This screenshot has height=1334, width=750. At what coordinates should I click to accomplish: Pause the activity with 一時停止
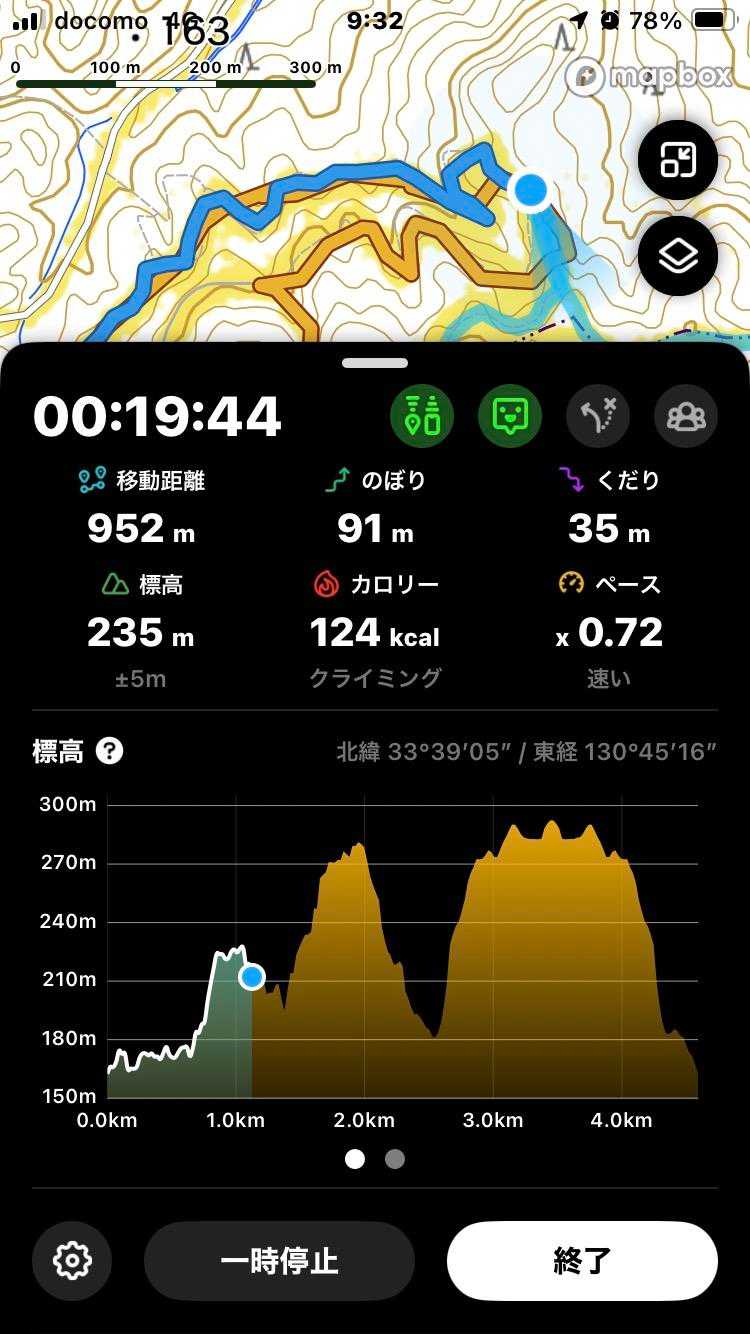[x=279, y=1261]
